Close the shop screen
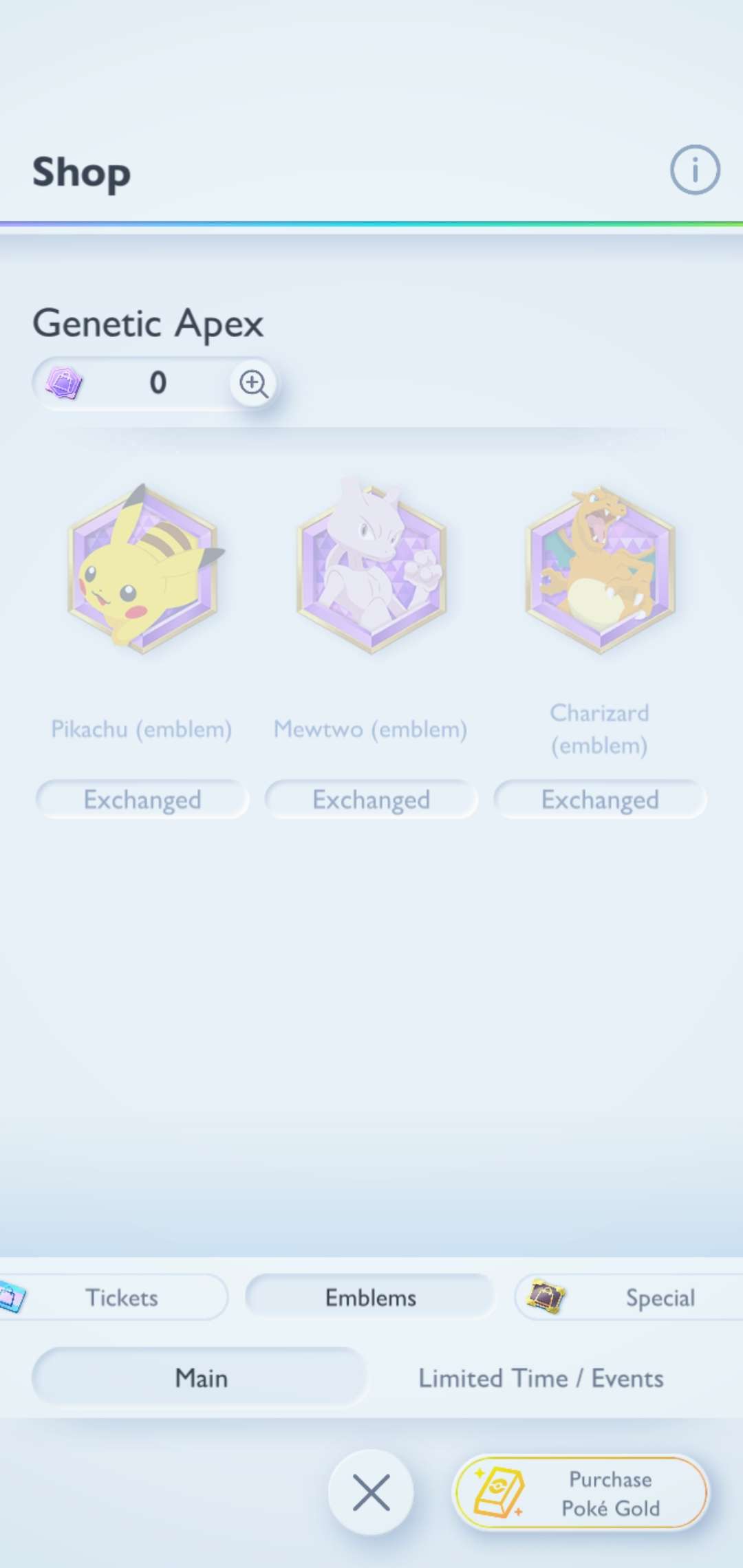This screenshot has height=1568, width=743. pos(371,1492)
